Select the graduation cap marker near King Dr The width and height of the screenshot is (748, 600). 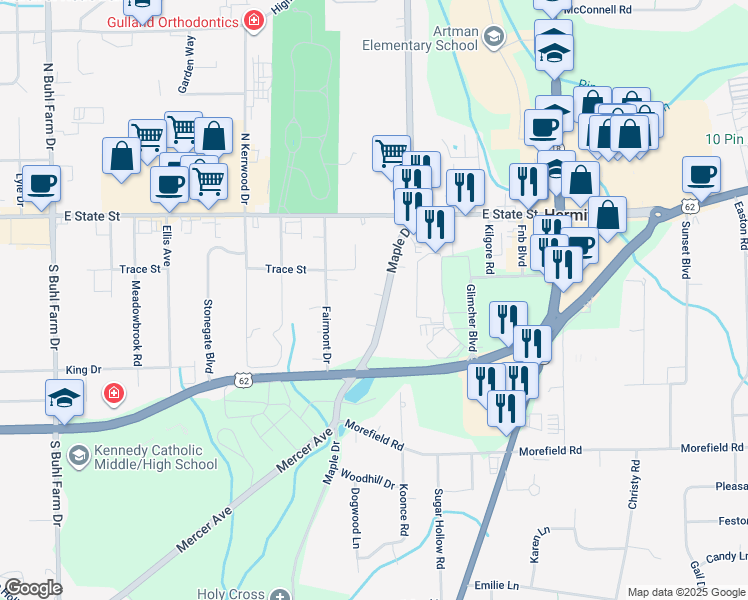pyautogui.click(x=65, y=400)
